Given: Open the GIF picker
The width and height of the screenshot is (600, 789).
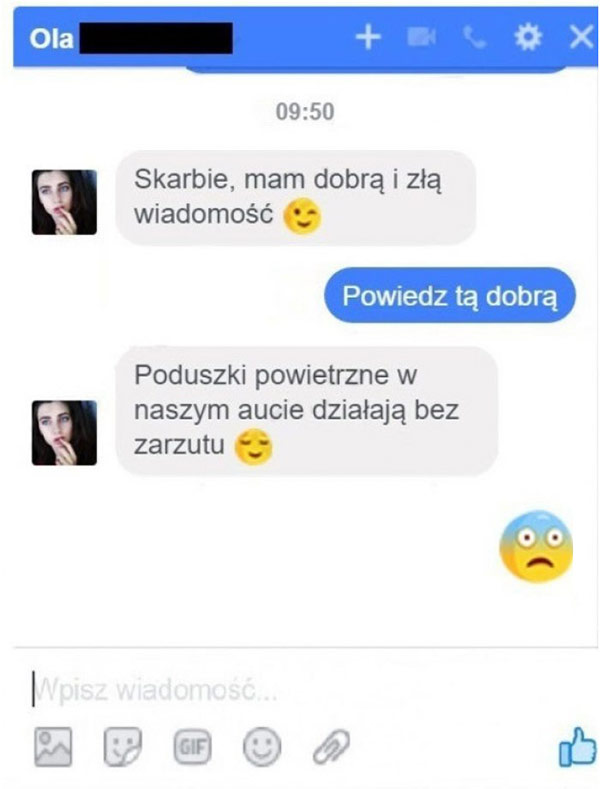Looking at the screenshot, I should (x=190, y=746).
